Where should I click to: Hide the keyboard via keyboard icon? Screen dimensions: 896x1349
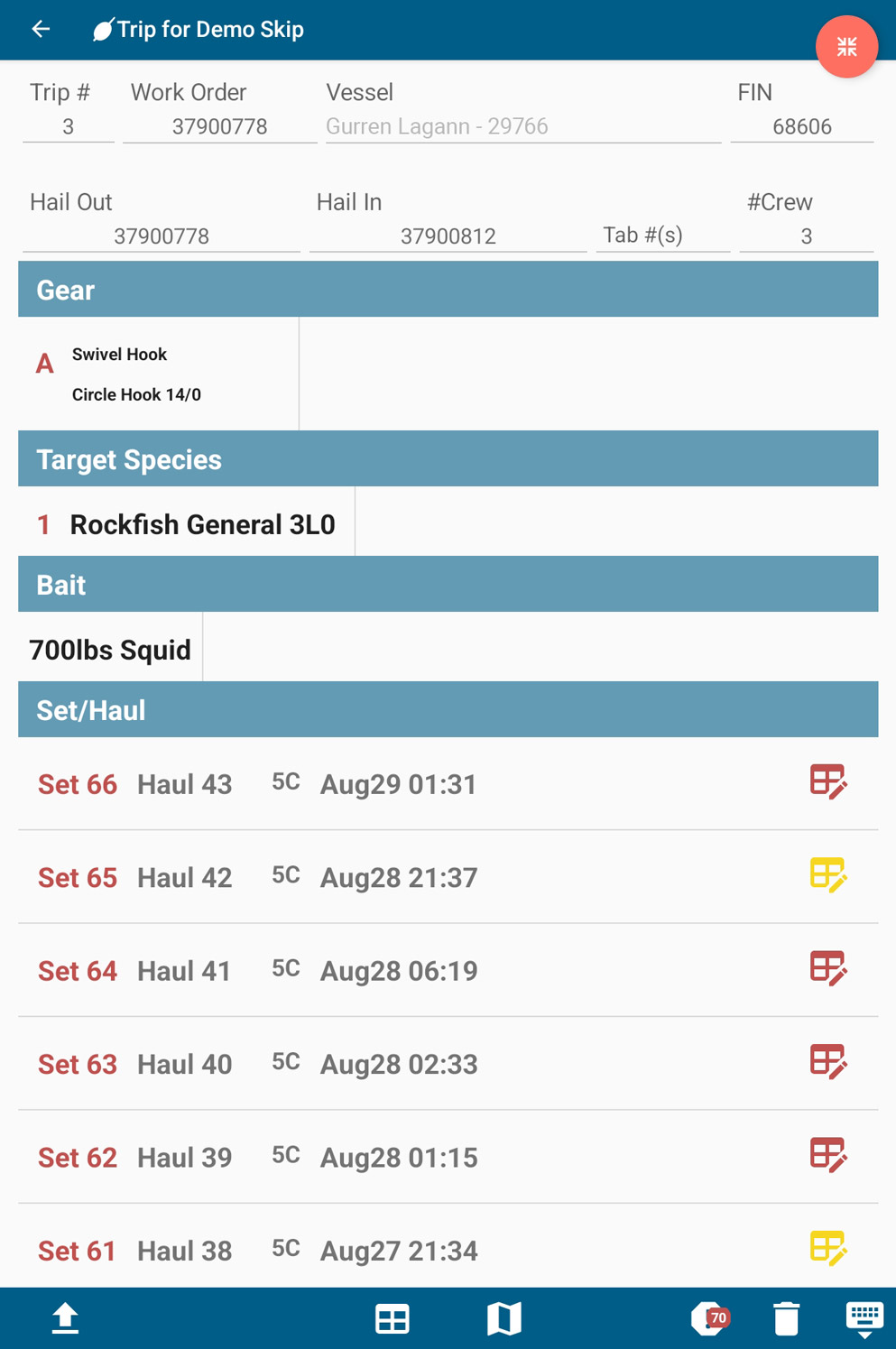(x=864, y=1319)
